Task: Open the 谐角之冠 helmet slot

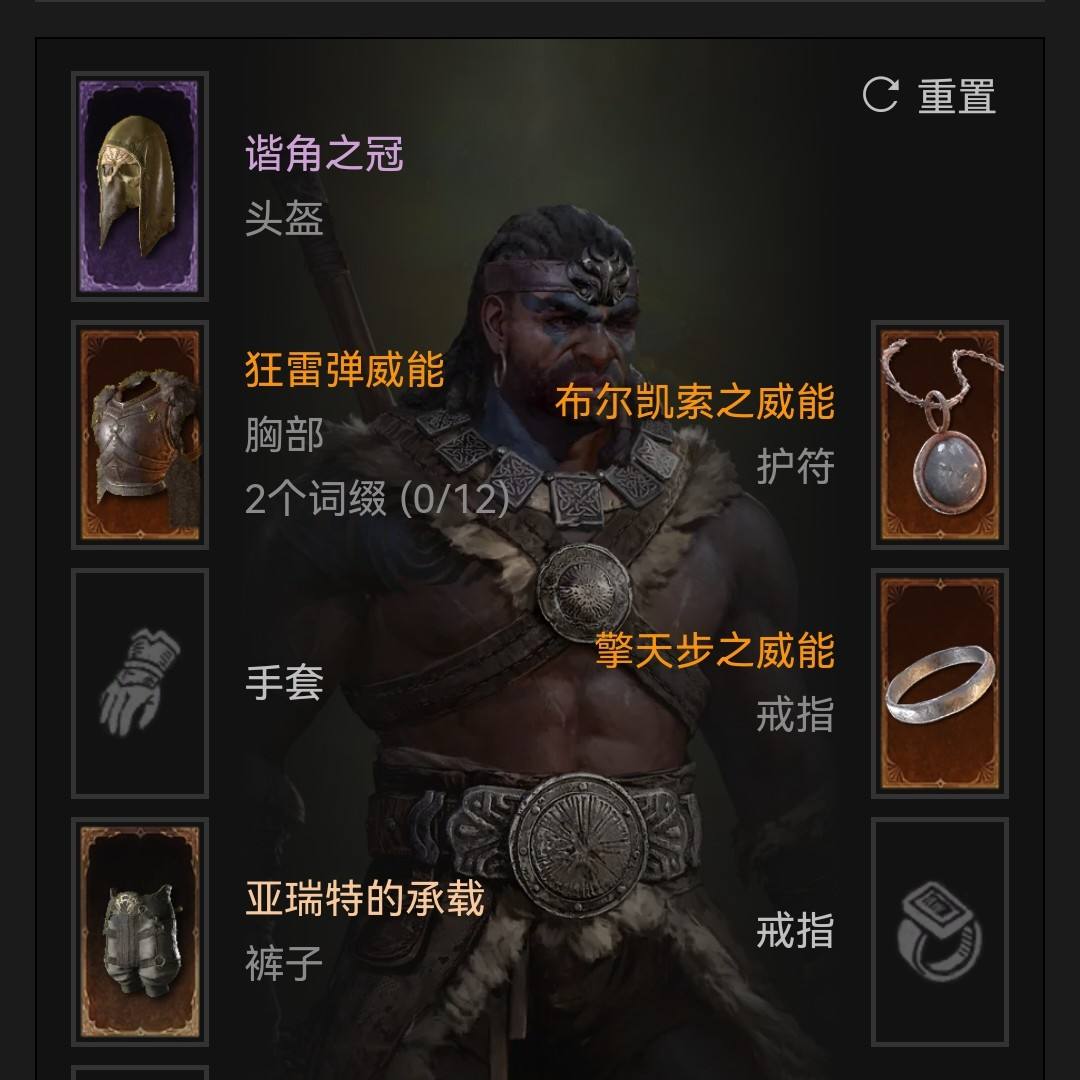Action: [x=140, y=186]
